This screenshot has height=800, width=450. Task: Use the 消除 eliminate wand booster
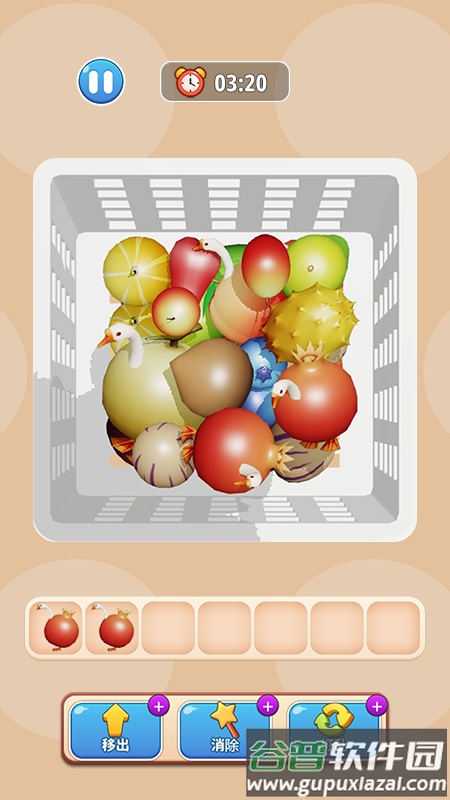(224, 731)
